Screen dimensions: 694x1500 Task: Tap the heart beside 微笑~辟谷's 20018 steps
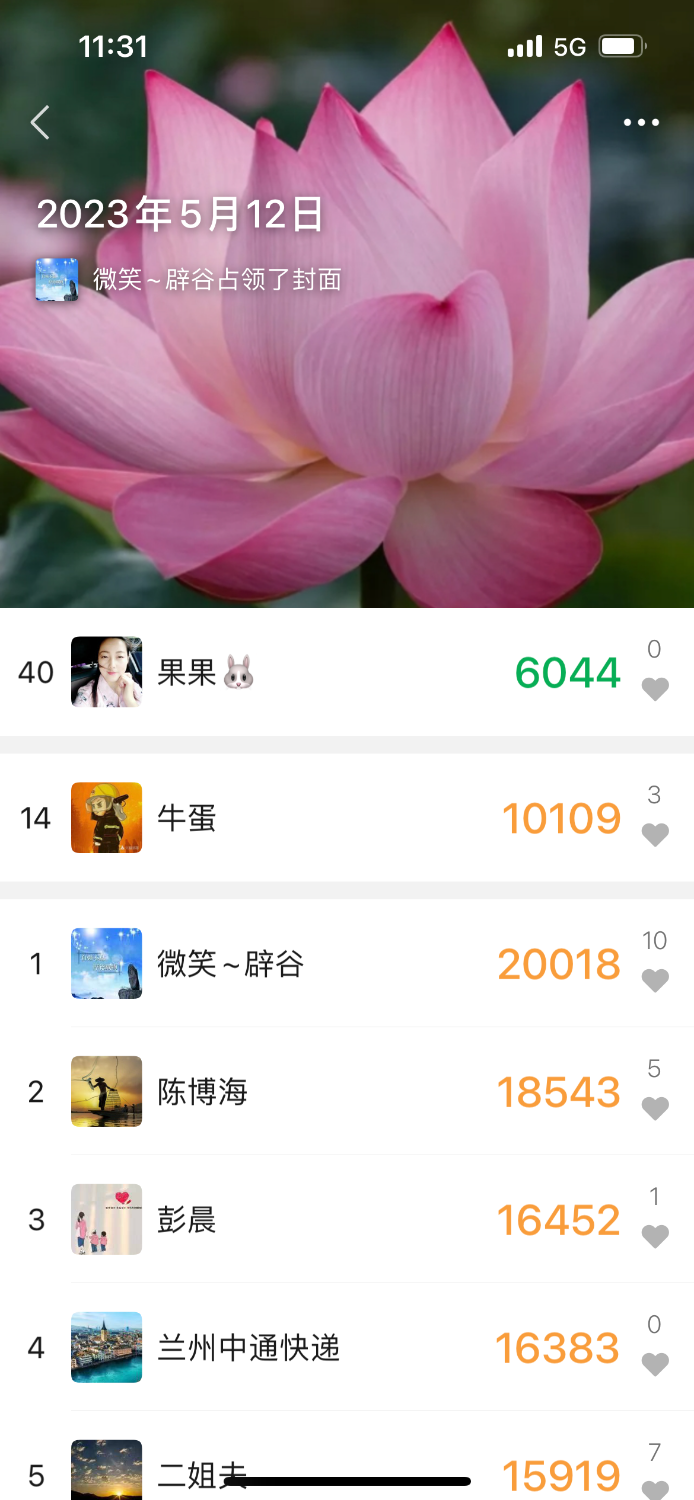tap(655, 981)
